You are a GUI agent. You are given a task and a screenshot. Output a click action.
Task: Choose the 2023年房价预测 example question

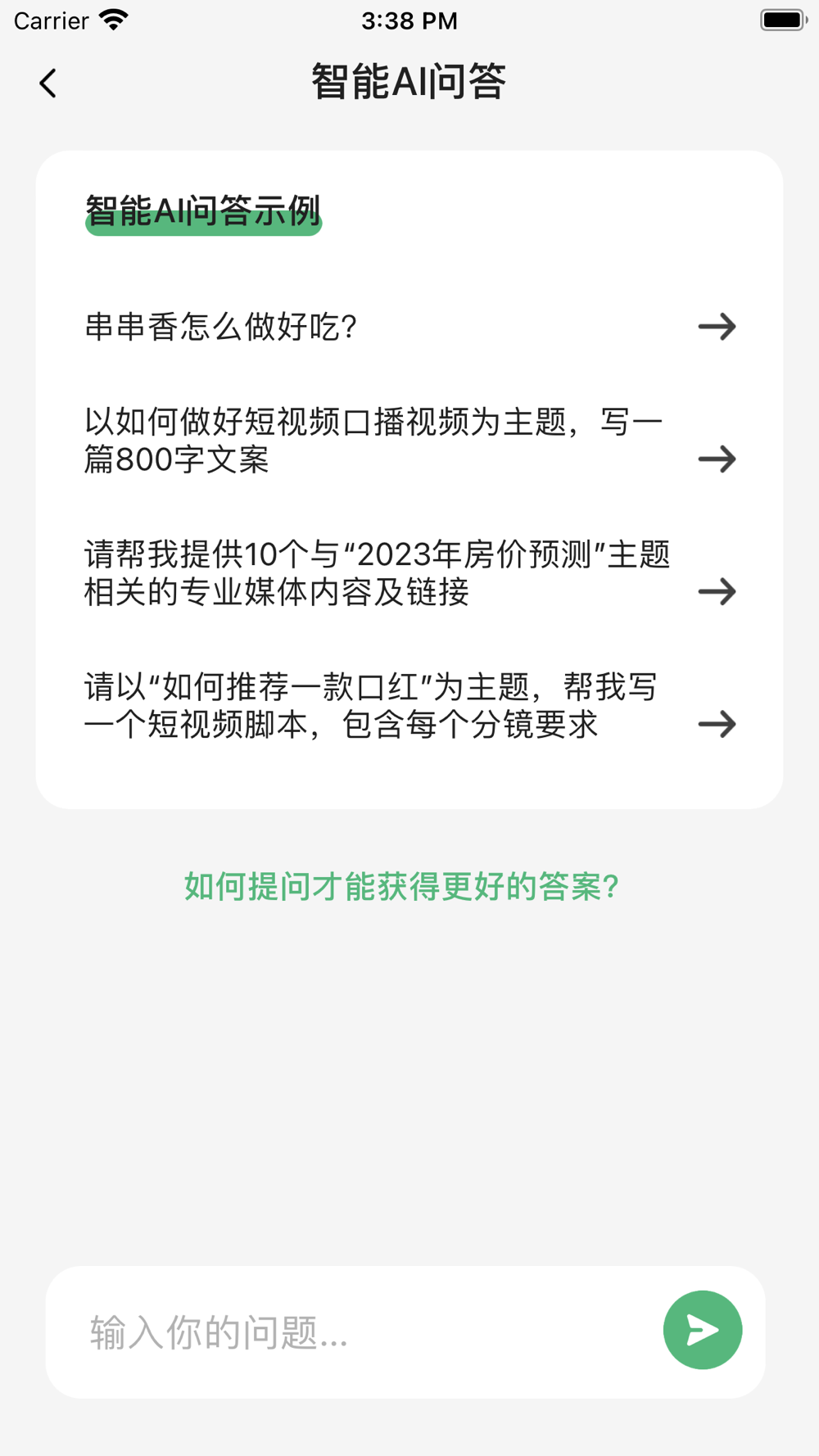[x=409, y=573]
